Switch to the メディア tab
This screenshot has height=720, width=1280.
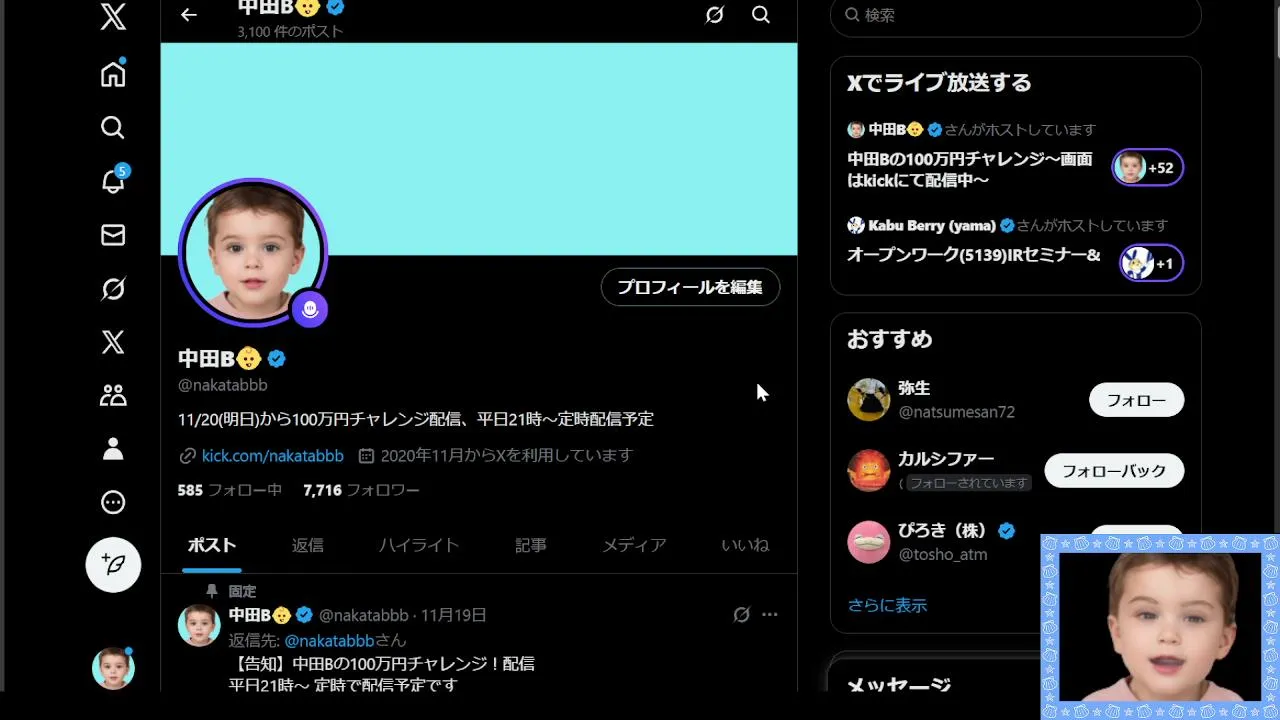pyautogui.click(x=634, y=545)
